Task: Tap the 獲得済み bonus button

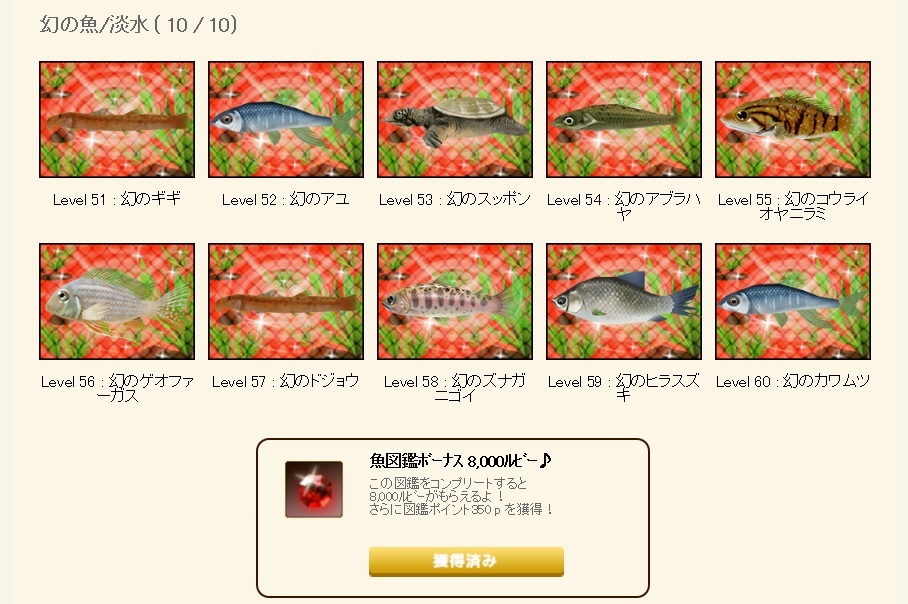Action: pyautogui.click(x=466, y=561)
